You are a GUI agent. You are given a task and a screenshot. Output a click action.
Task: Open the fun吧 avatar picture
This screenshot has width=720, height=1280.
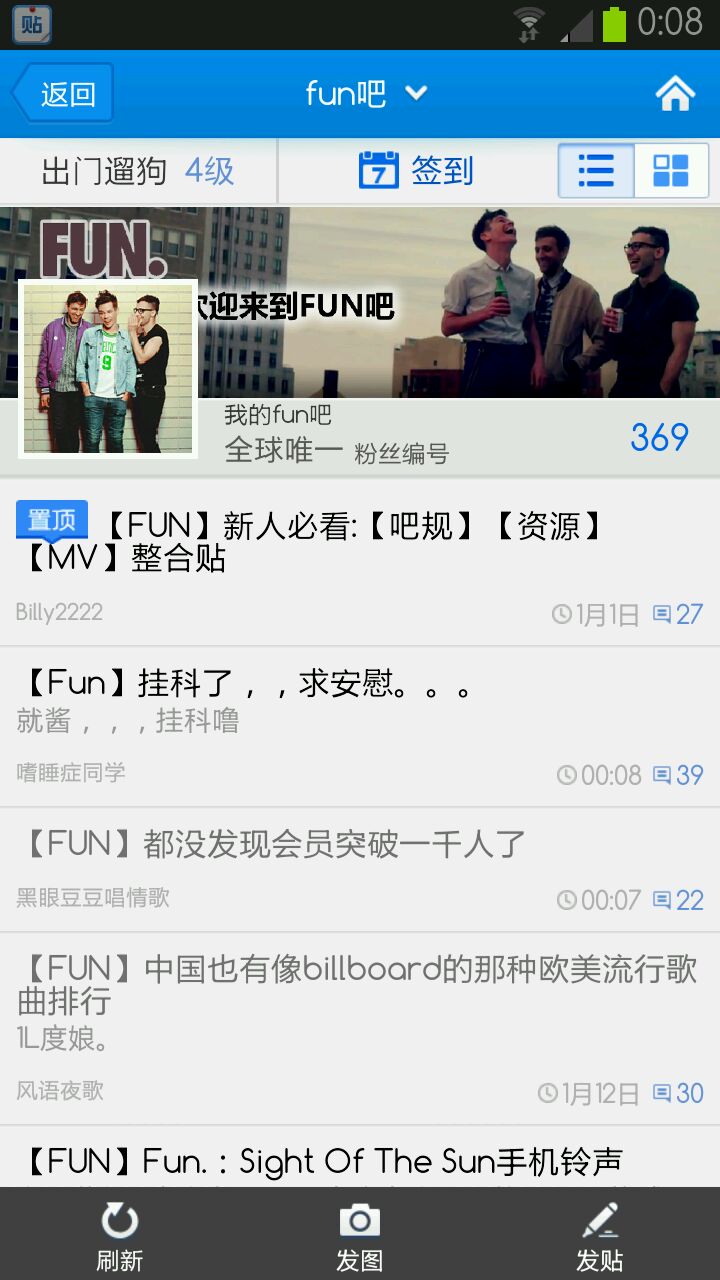(108, 369)
